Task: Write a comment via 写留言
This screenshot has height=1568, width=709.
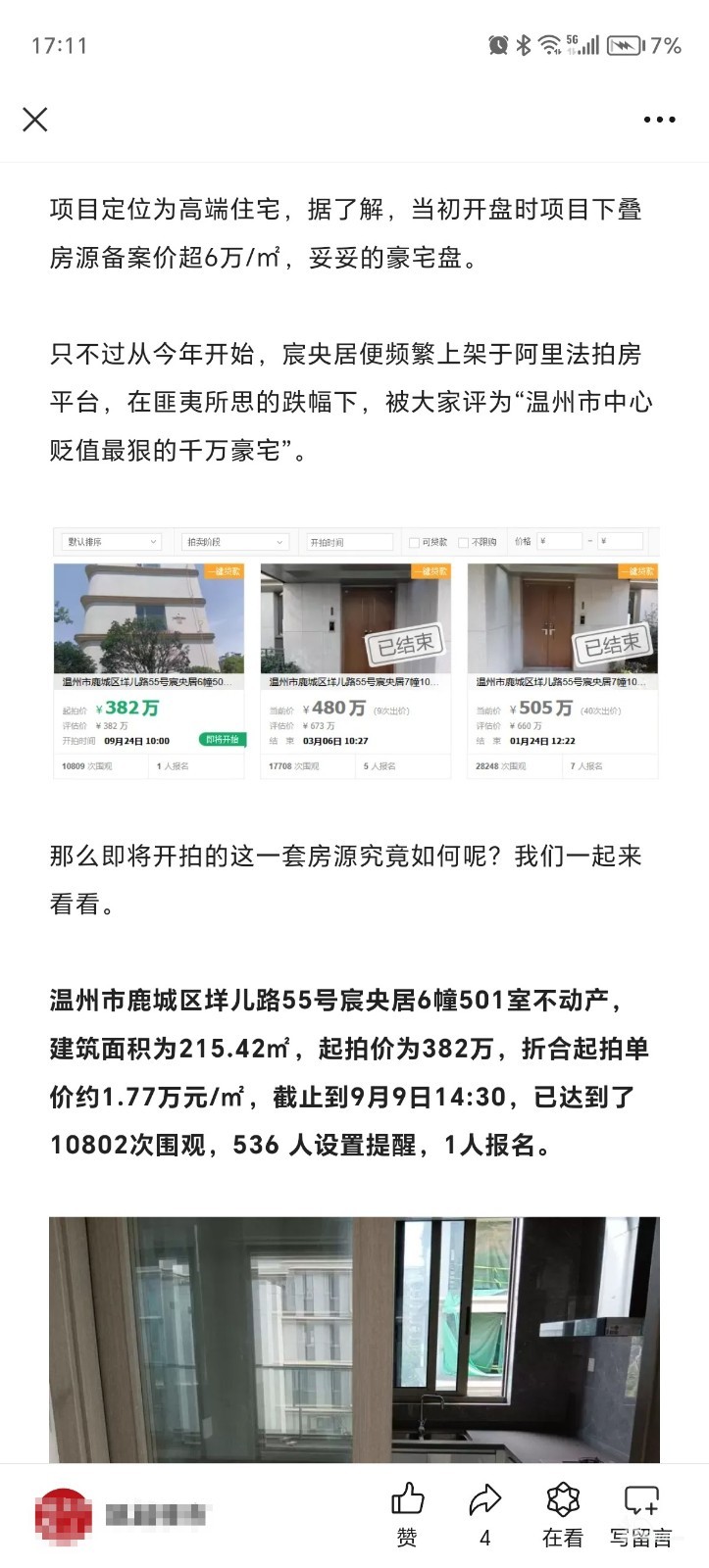Action: [641, 1514]
